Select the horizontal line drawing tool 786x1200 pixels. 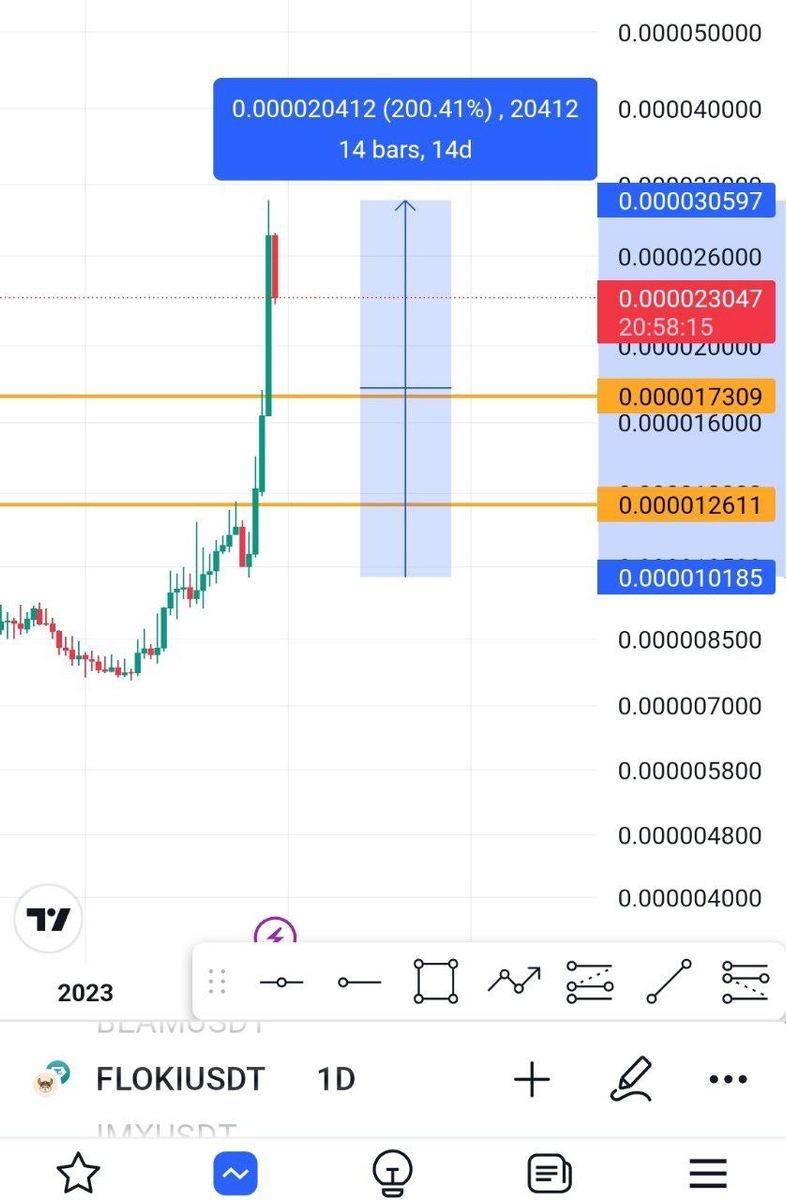[281, 982]
